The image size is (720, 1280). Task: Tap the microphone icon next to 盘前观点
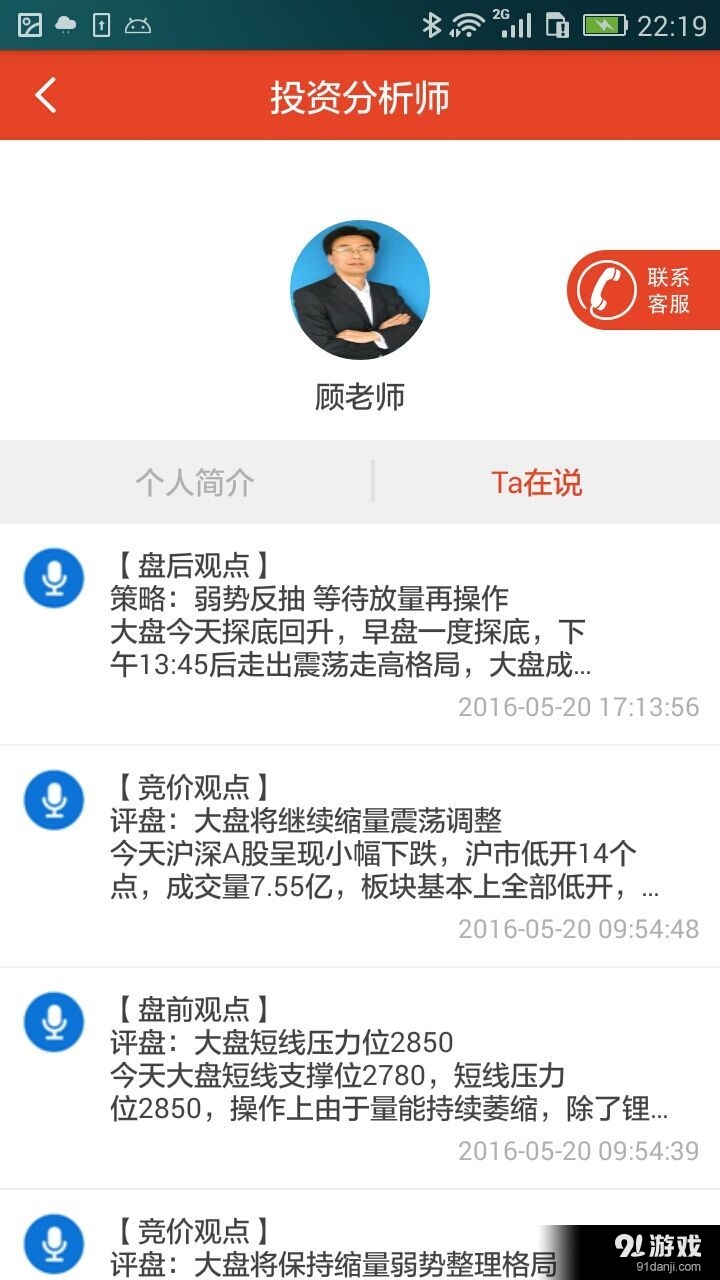pyautogui.click(x=53, y=1021)
